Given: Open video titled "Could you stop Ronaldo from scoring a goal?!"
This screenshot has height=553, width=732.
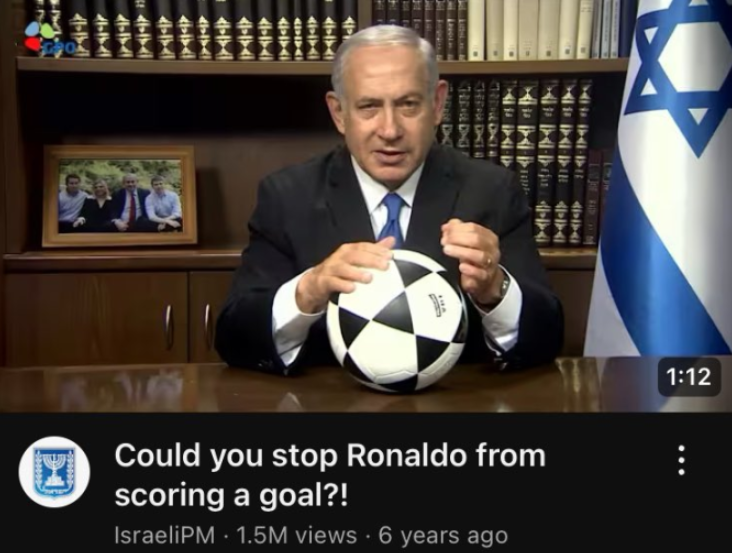Looking at the screenshot, I should 330,475.
